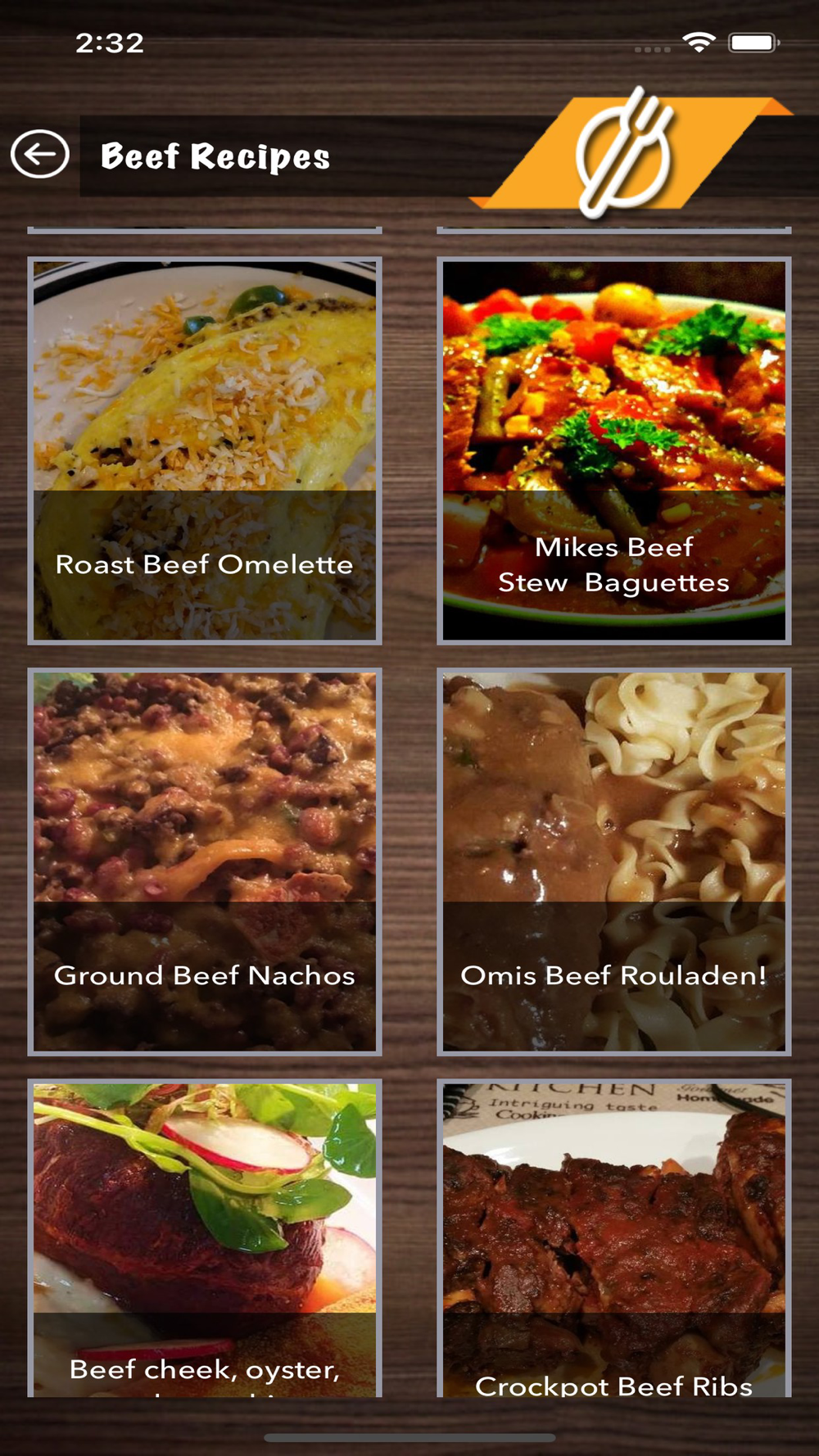This screenshot has width=819, height=1456.
Task: View Mikes Beef Stew Baguettes recipe
Action: point(614,450)
